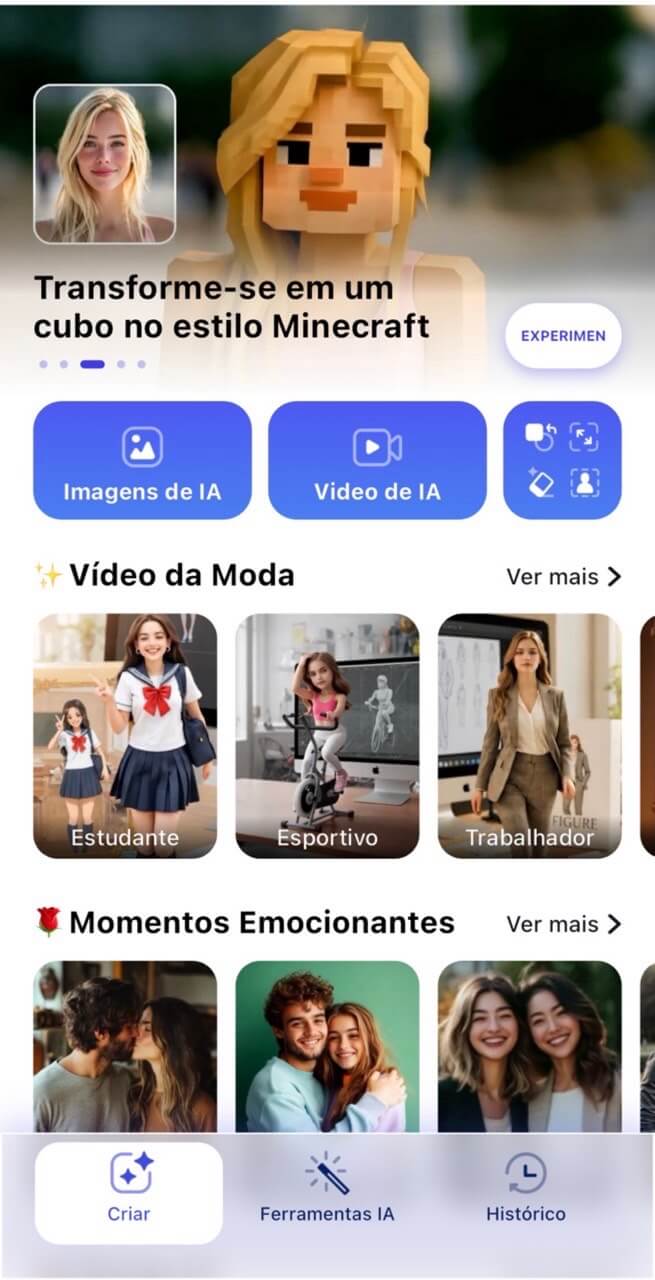
Task: Open the kissing couple template
Action: tap(125, 1045)
